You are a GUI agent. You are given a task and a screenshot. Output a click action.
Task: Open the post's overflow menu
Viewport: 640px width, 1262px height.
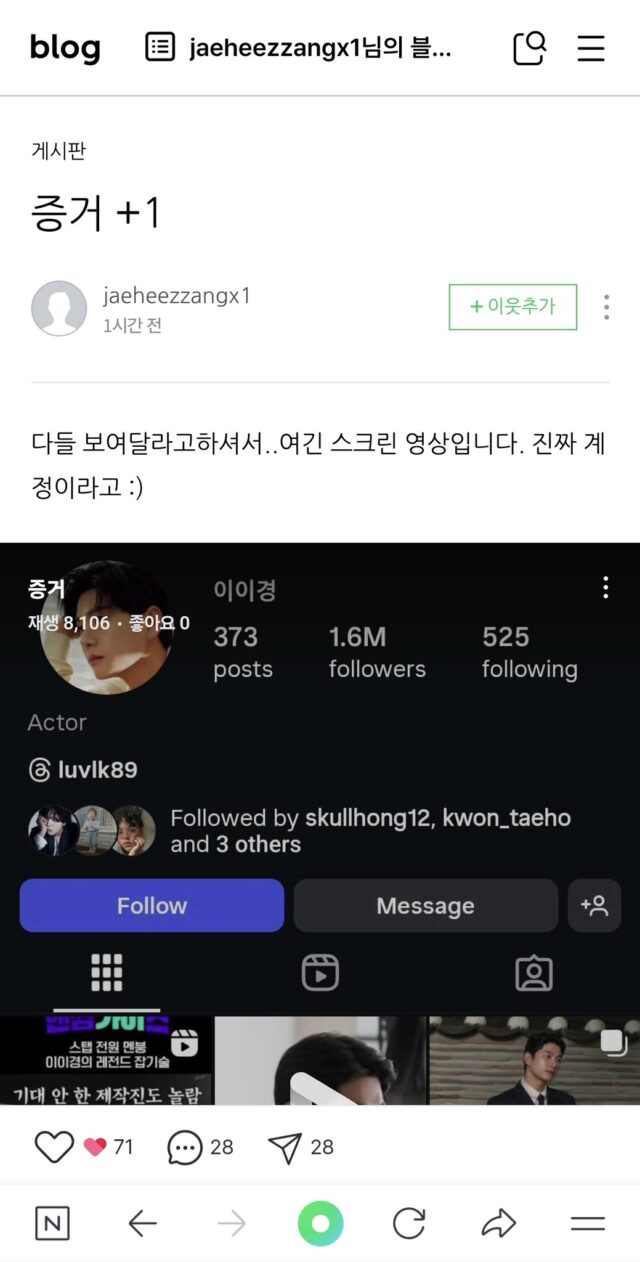pos(606,307)
